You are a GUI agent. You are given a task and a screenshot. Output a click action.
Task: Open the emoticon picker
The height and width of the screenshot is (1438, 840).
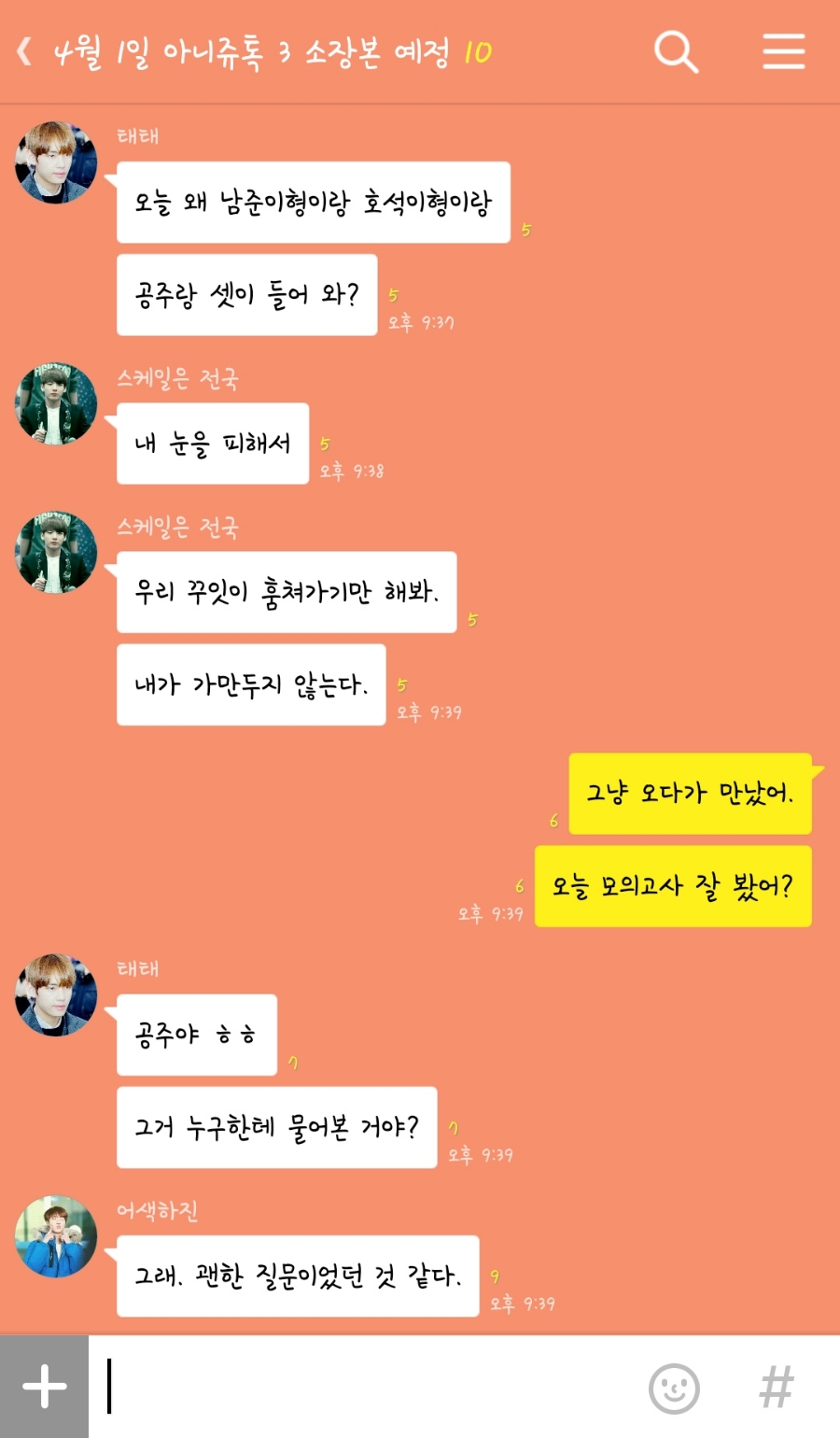[x=674, y=1388]
